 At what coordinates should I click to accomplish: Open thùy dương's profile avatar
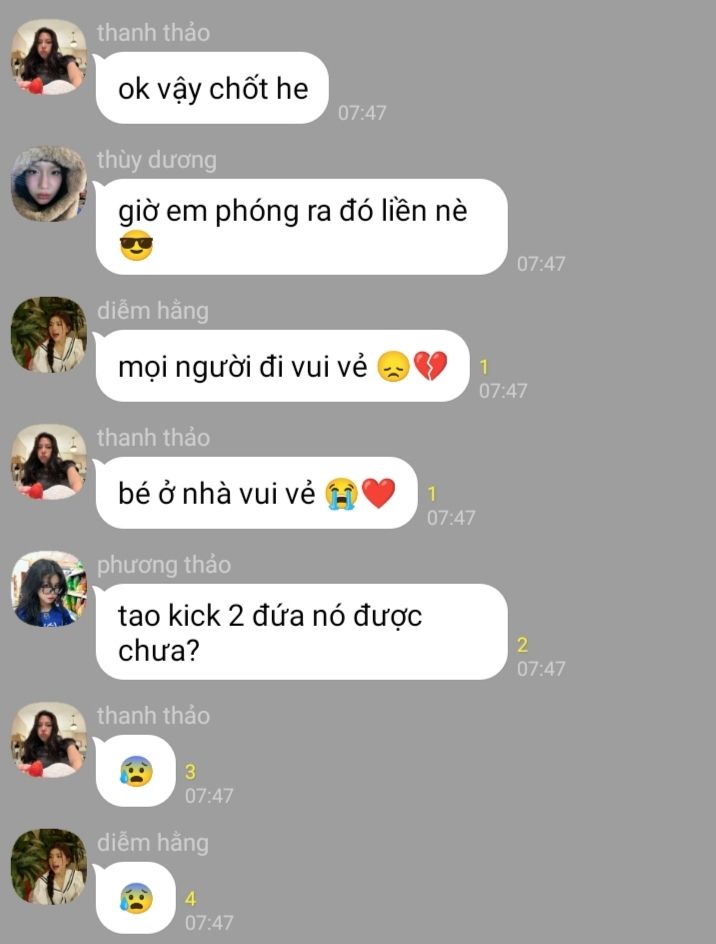pos(48,184)
